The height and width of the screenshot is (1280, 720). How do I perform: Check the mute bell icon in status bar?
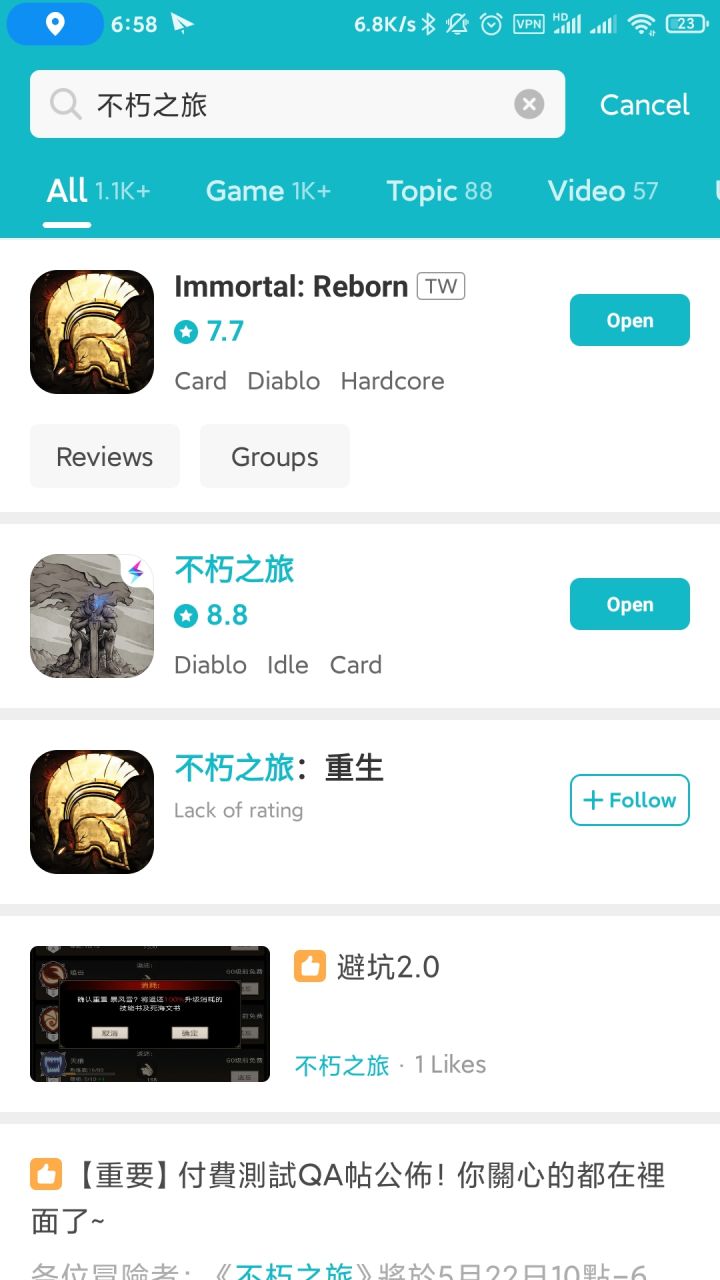pyautogui.click(x=456, y=23)
